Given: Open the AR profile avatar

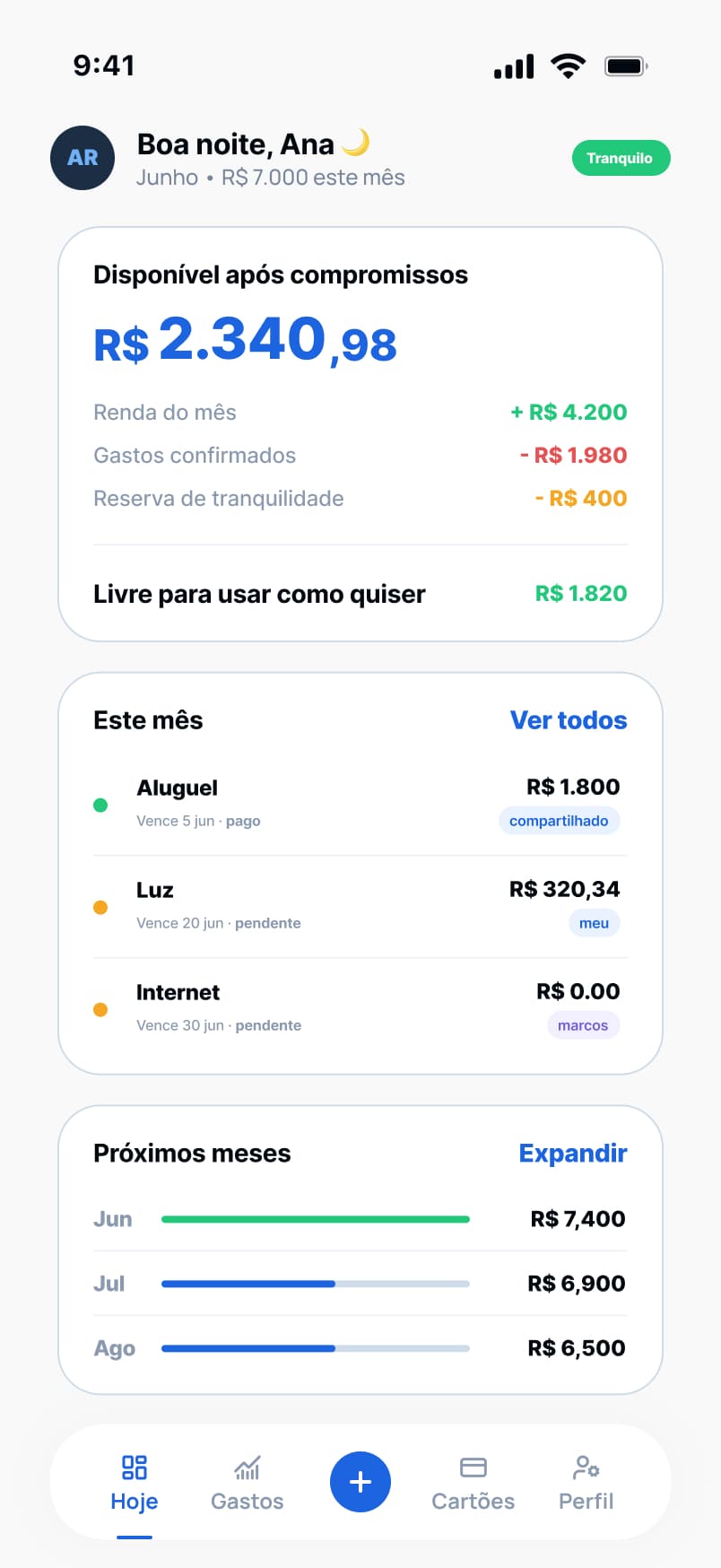Looking at the screenshot, I should (83, 158).
